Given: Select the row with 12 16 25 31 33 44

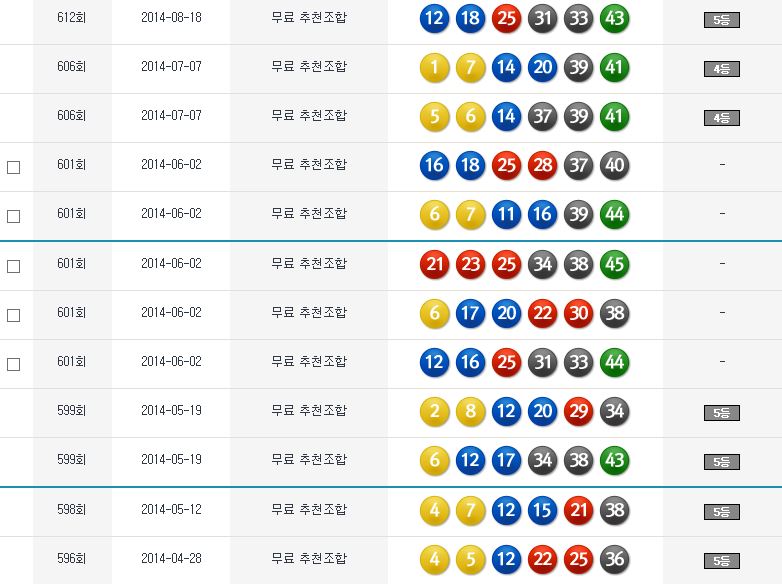Looking at the screenshot, I should coord(14,364).
